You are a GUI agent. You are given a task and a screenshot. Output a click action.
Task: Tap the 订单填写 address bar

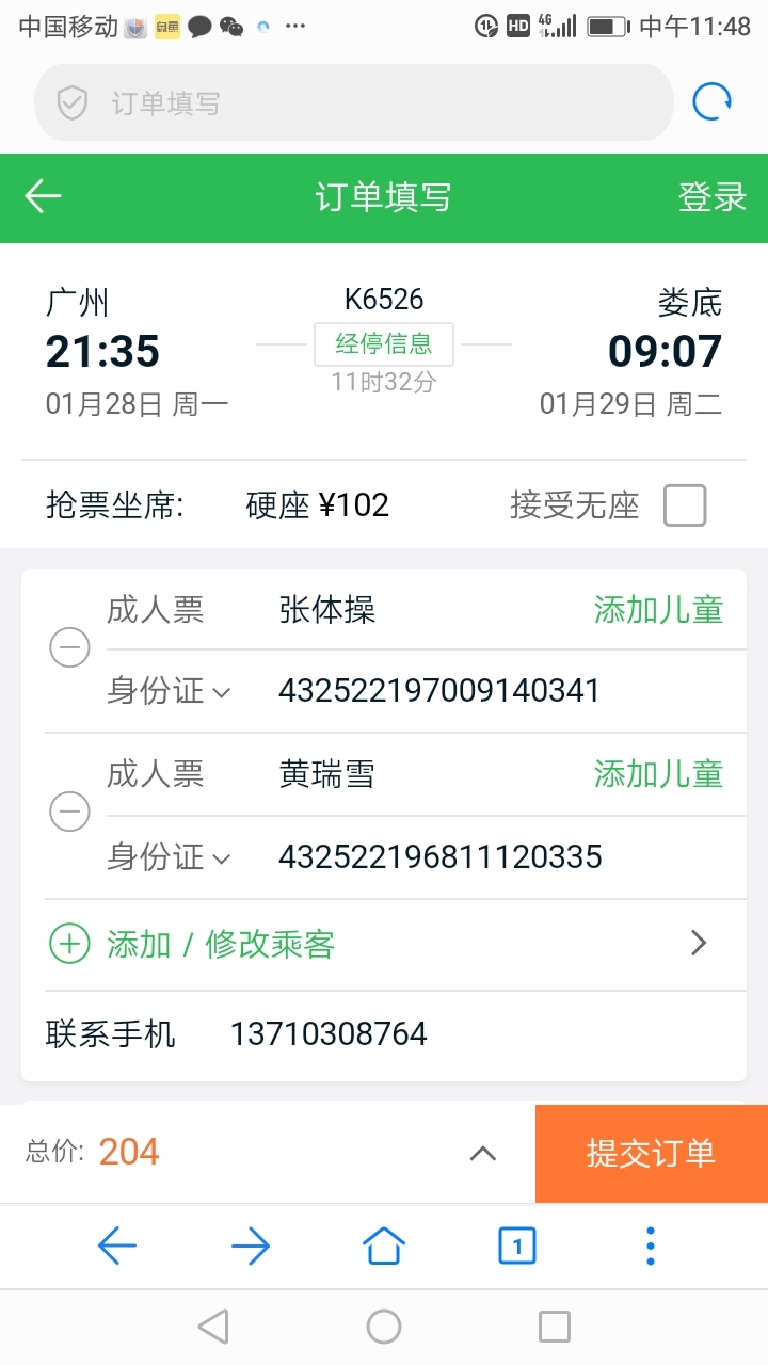coord(352,103)
